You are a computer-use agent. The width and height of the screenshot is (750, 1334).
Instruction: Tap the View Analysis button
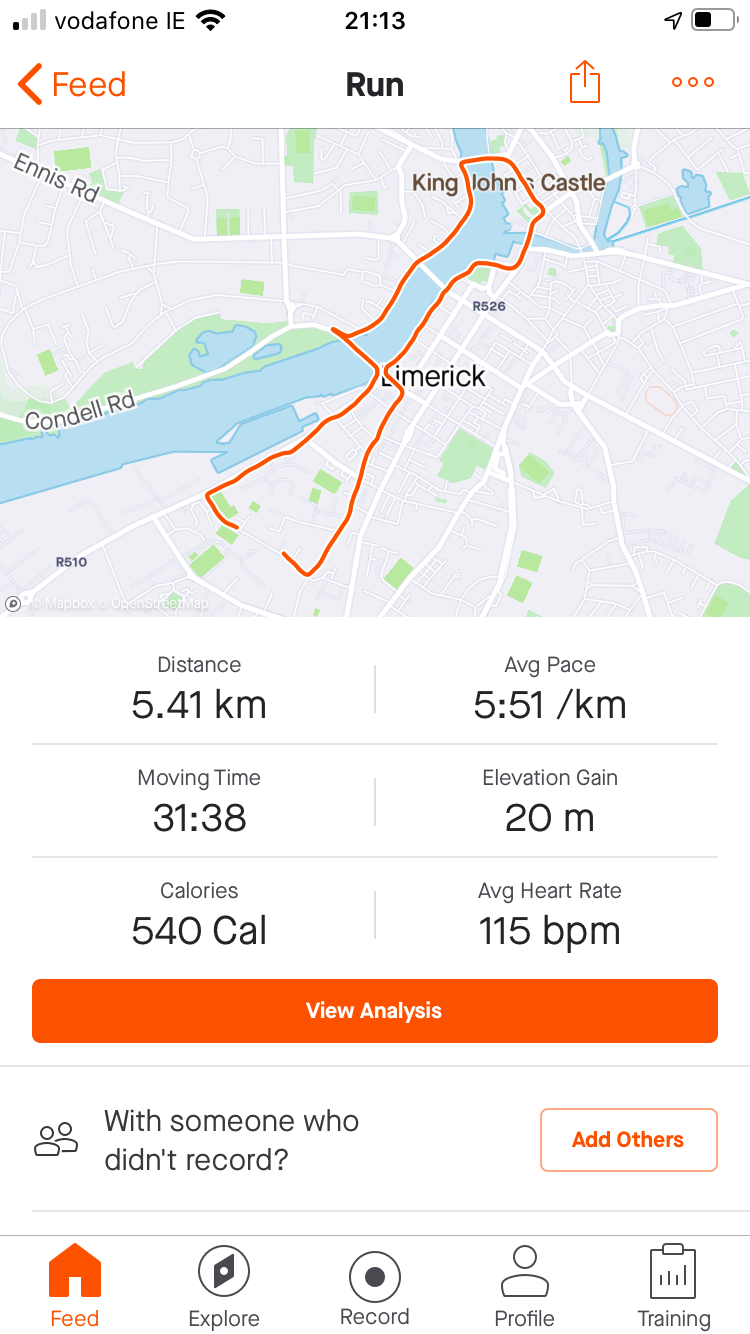(x=374, y=1011)
